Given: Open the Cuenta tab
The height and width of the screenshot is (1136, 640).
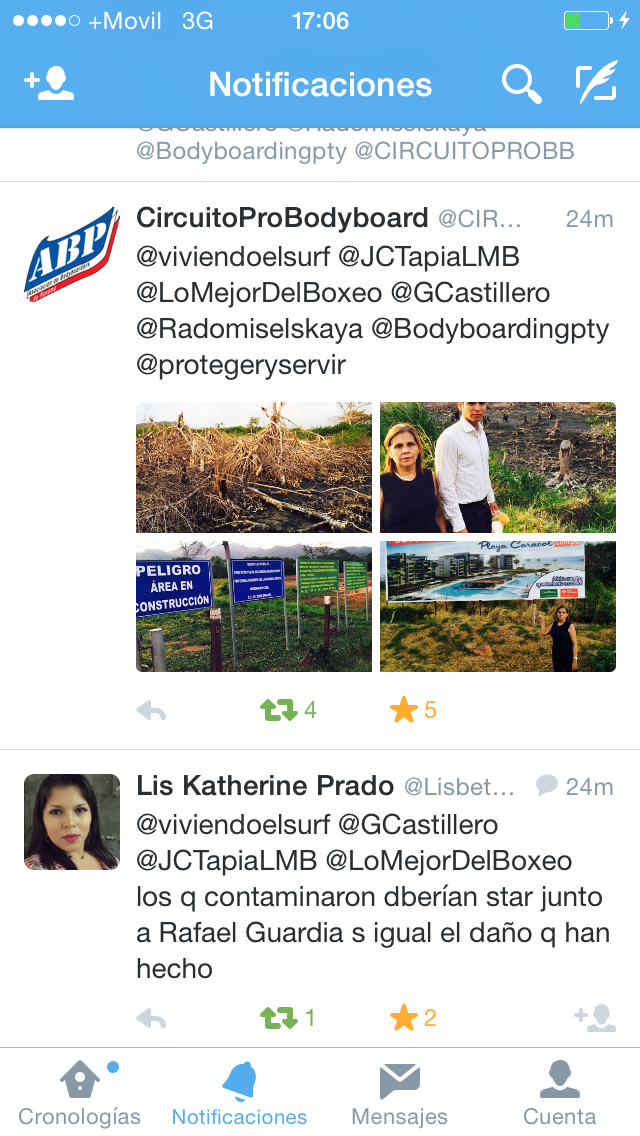Looking at the screenshot, I should [560, 1094].
